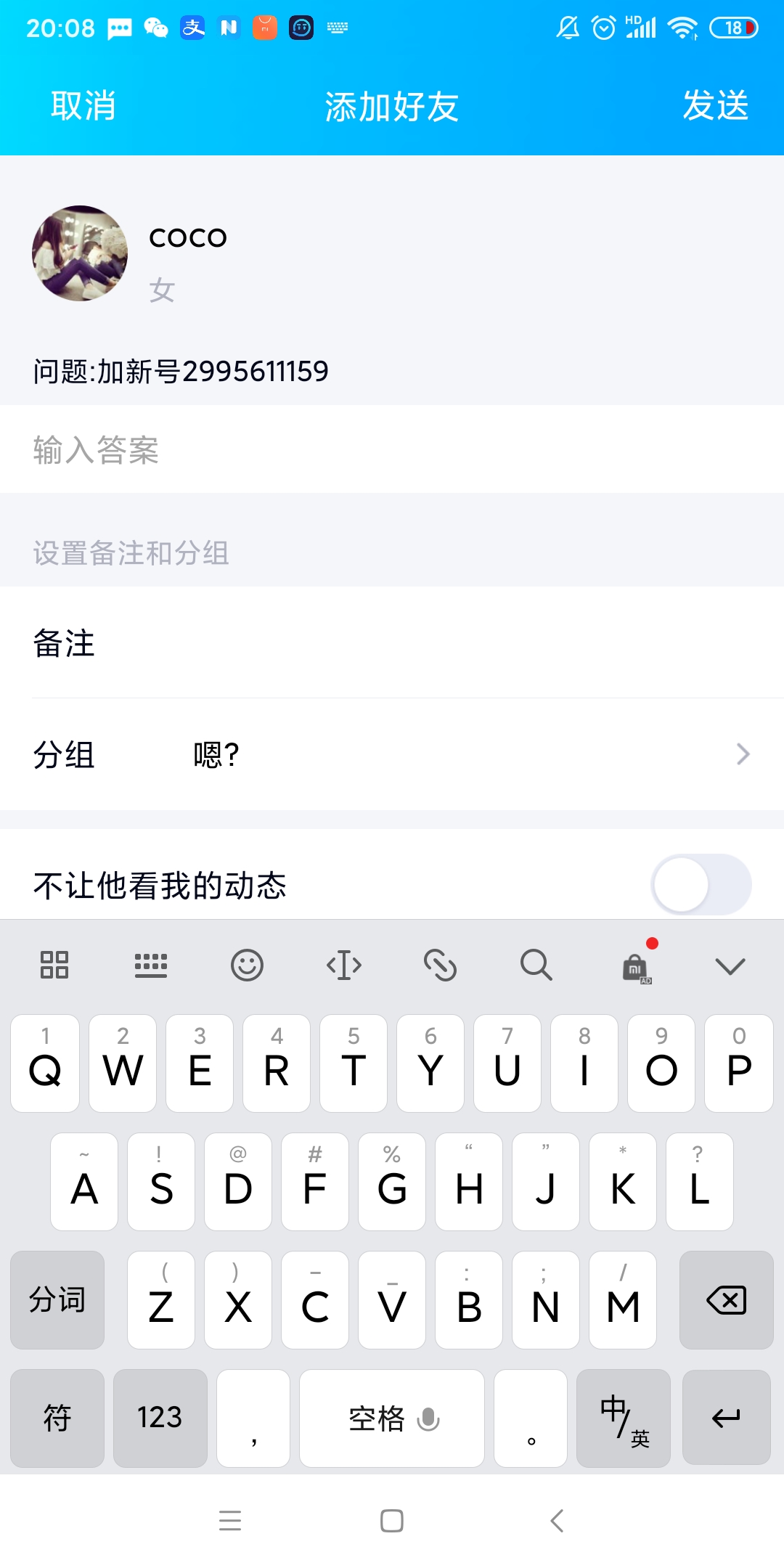784x1568 pixels.
Task: Open the emoji panel on the keyboard
Action: [247, 965]
